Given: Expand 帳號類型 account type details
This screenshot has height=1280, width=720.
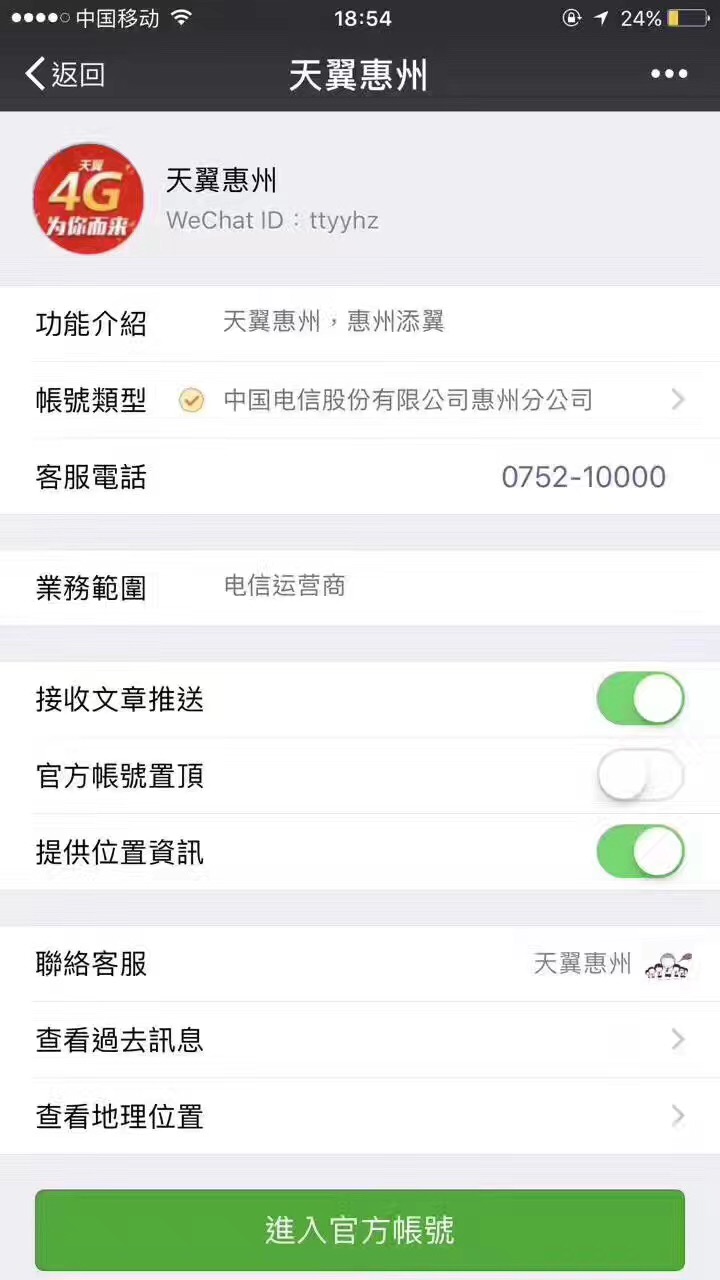Looking at the screenshot, I should coord(679,400).
